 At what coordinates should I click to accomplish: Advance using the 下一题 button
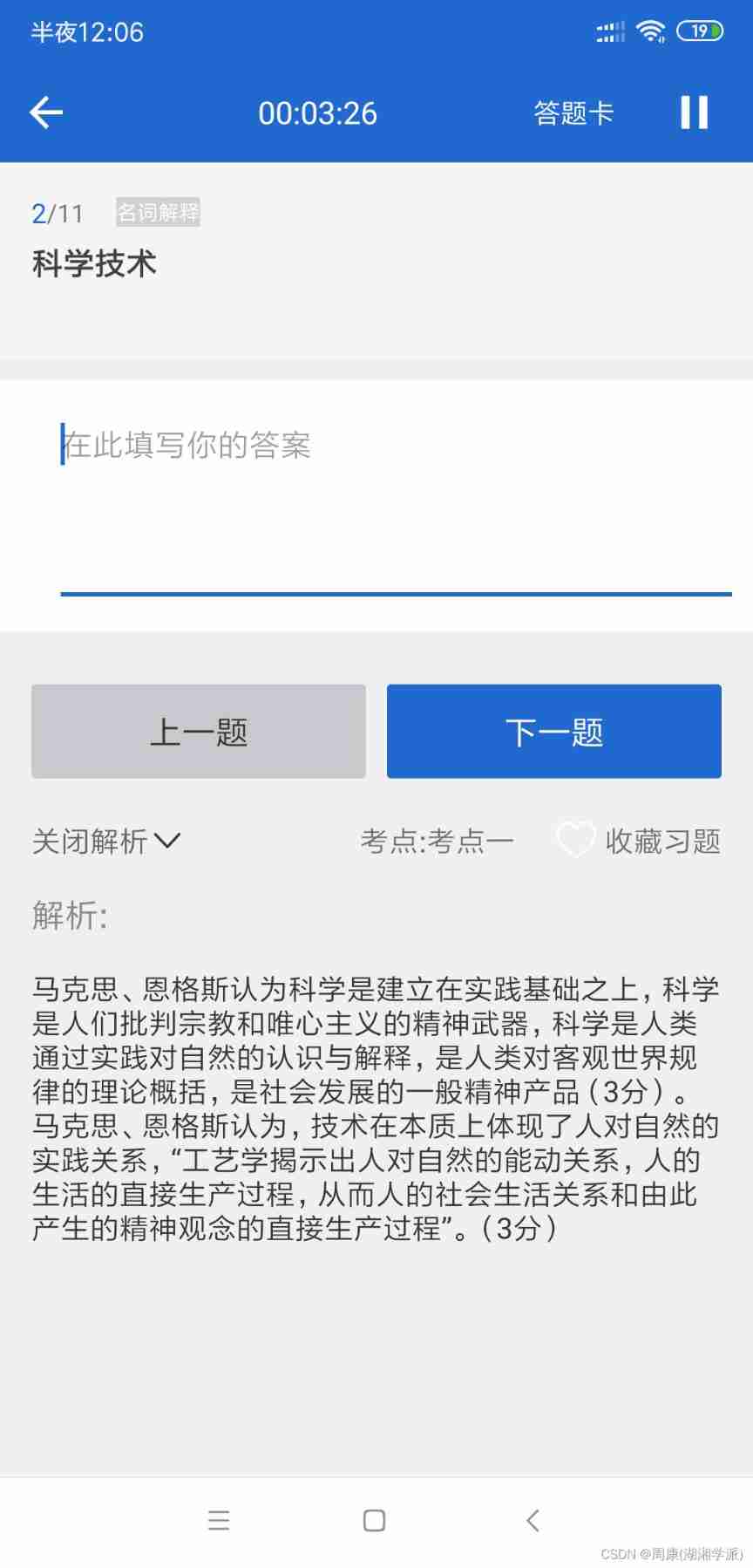pyautogui.click(x=553, y=731)
